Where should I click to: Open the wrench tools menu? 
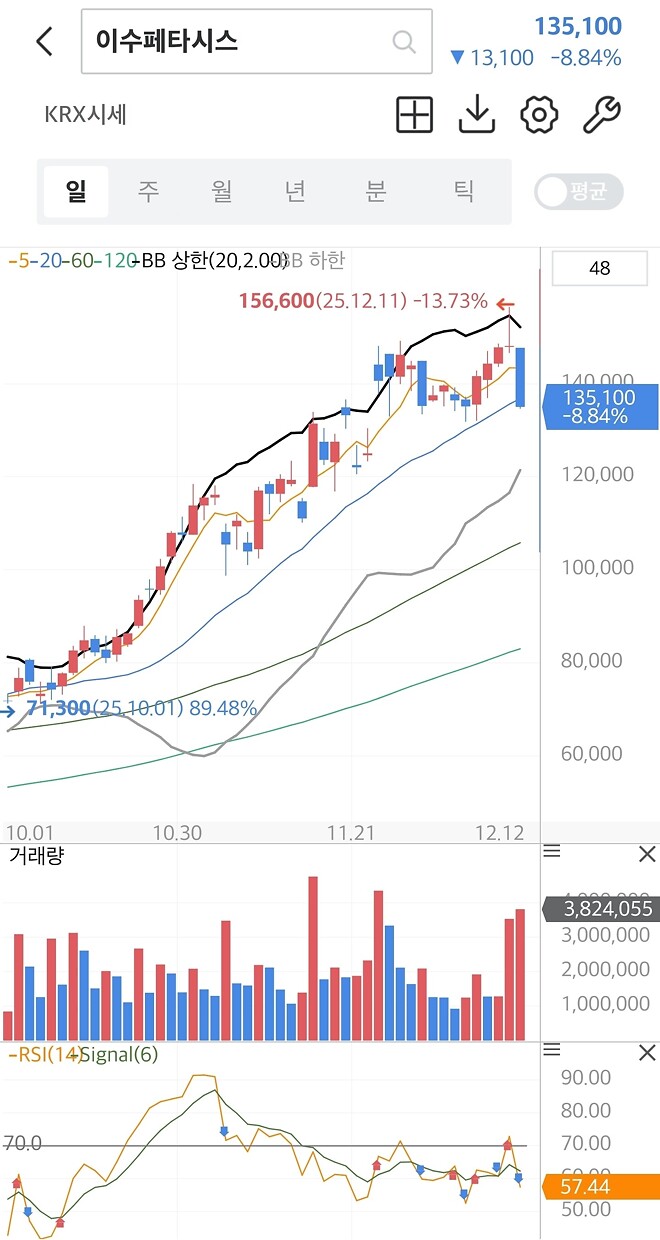click(601, 116)
